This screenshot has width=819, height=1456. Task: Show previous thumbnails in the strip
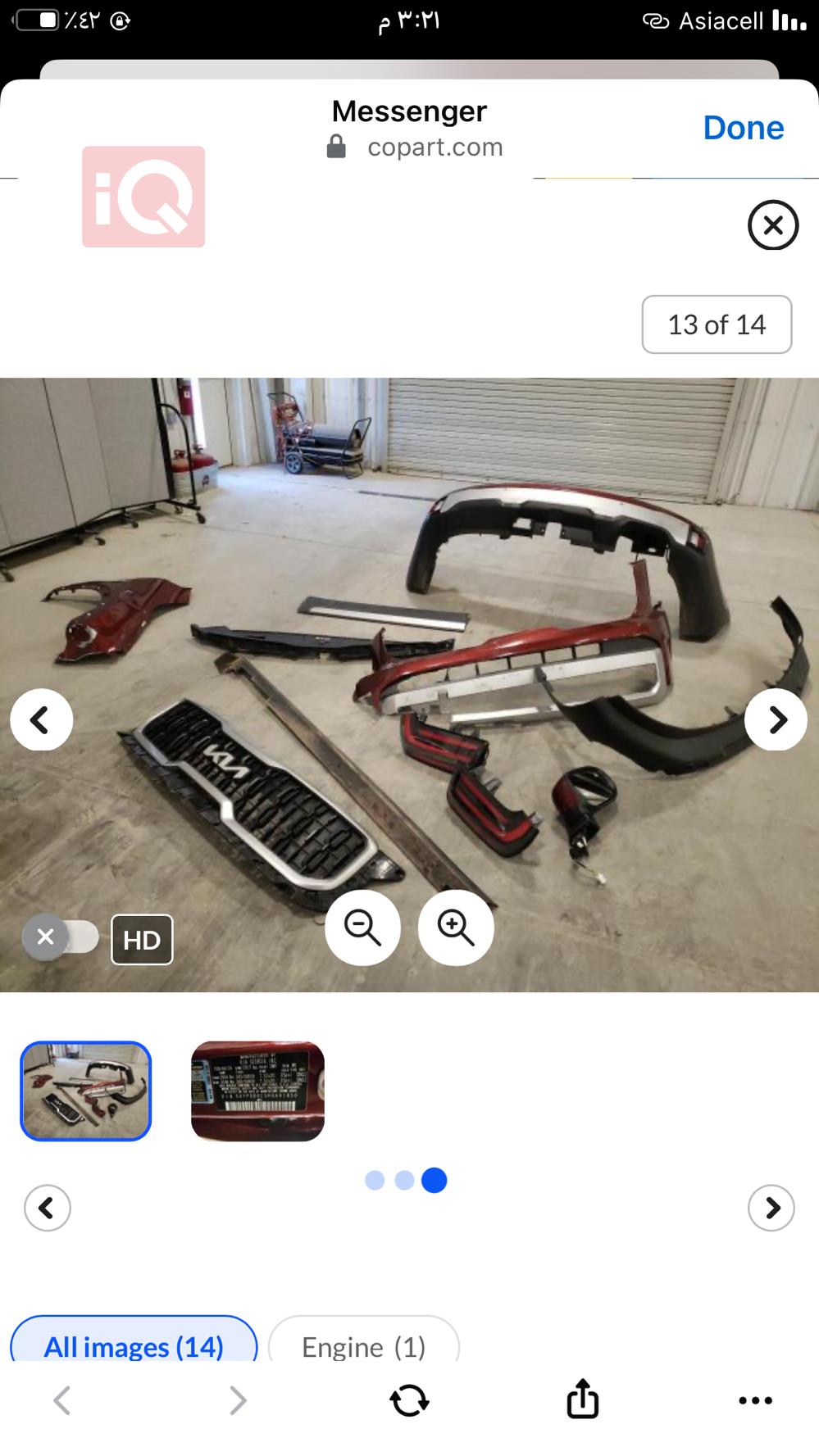click(x=48, y=1207)
